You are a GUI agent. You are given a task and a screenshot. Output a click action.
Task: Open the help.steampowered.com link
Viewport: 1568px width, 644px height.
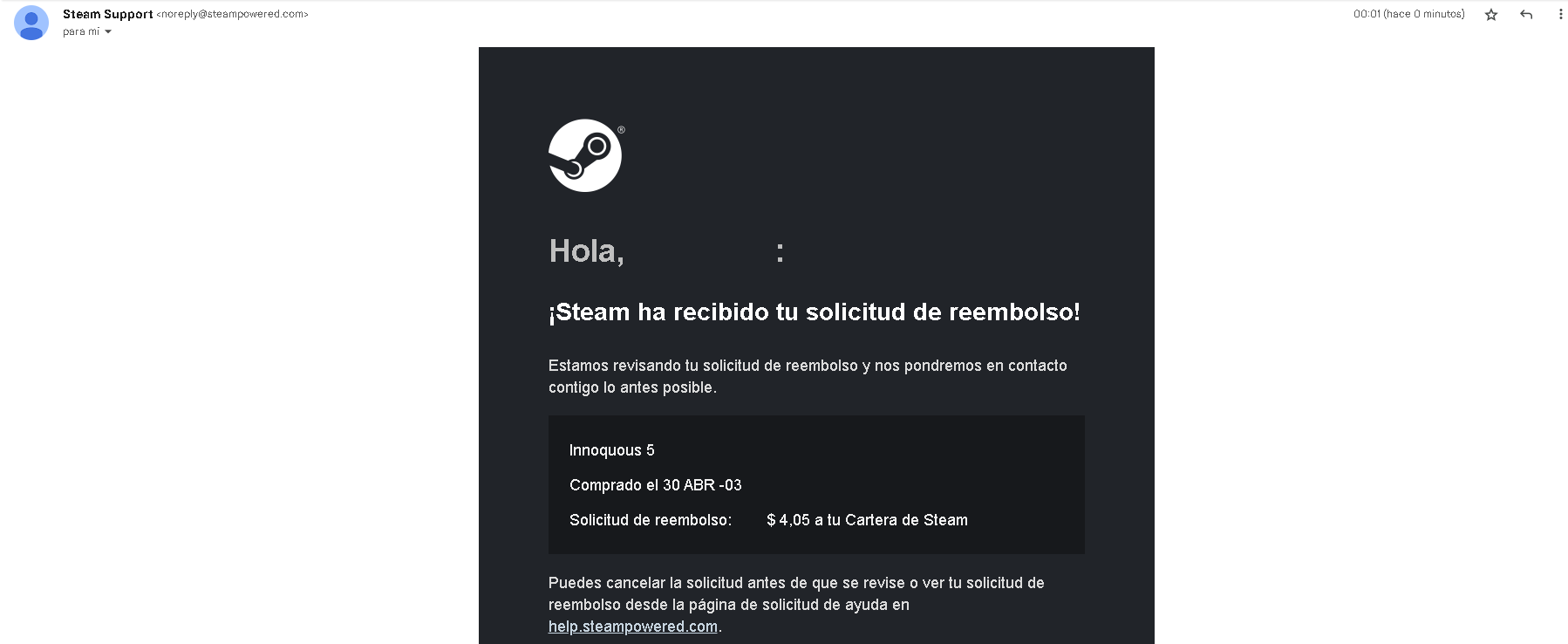coord(632,627)
